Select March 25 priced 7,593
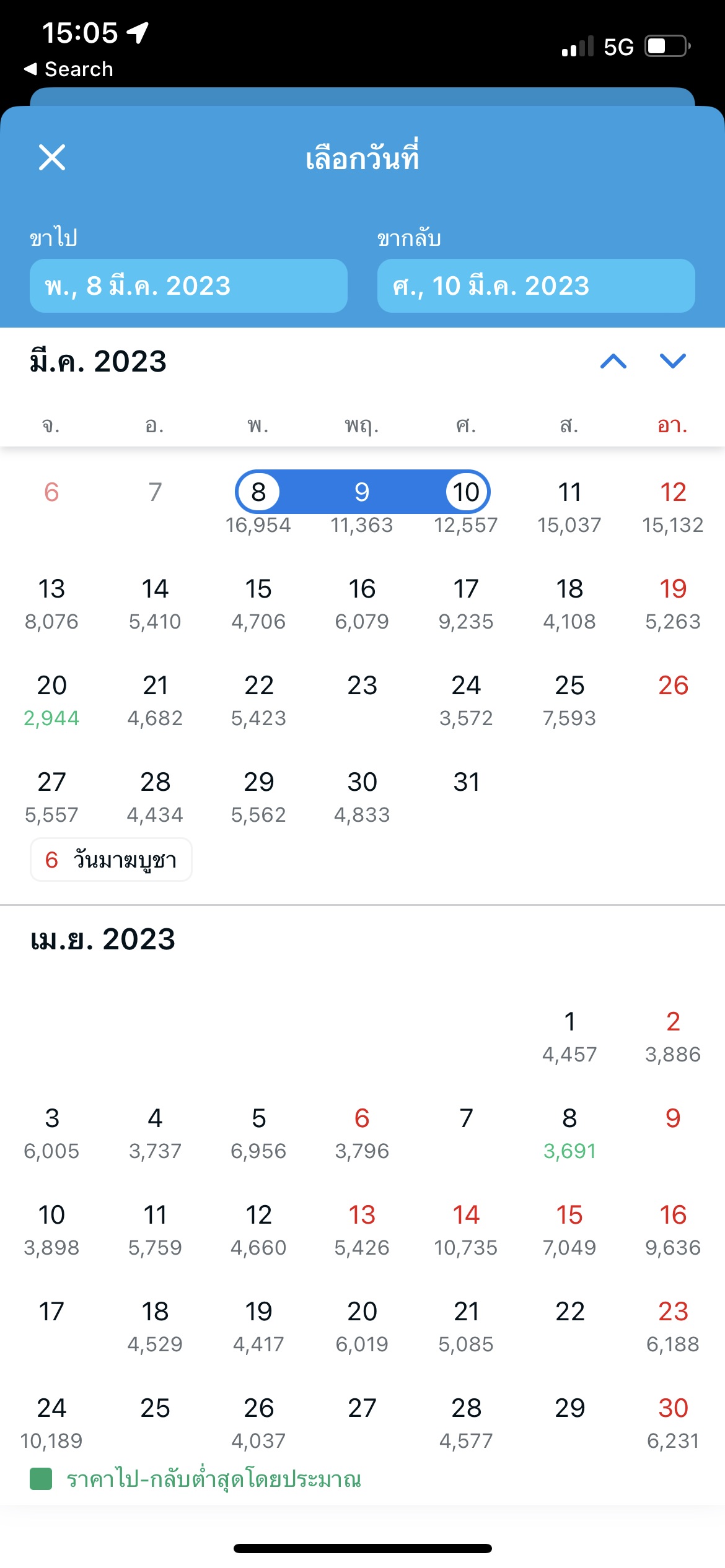Viewport: 725px width, 1568px height. 569,699
